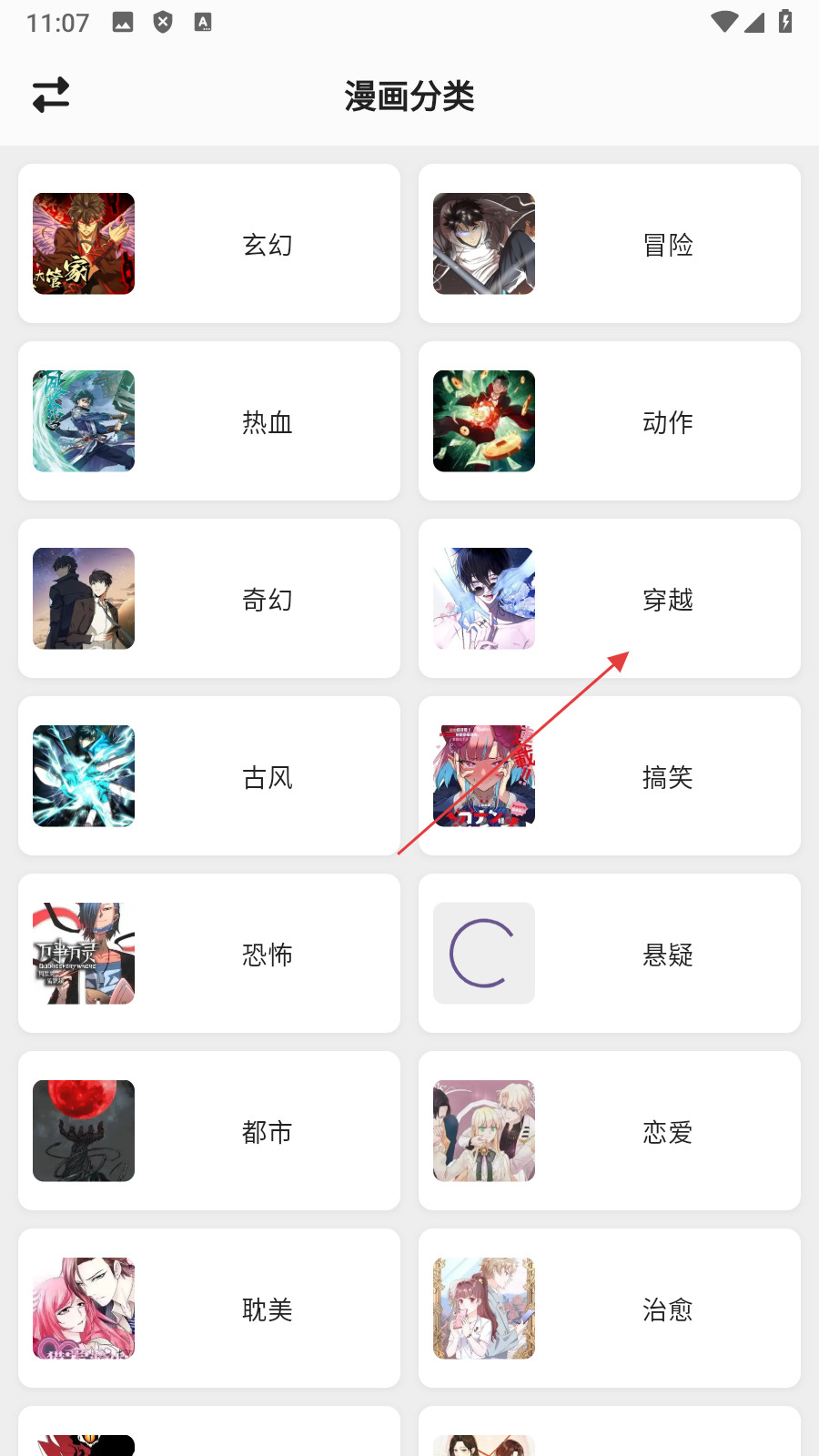Tap the Wi-Fi icon in status bar
The width and height of the screenshot is (819, 1456).
coord(723,23)
